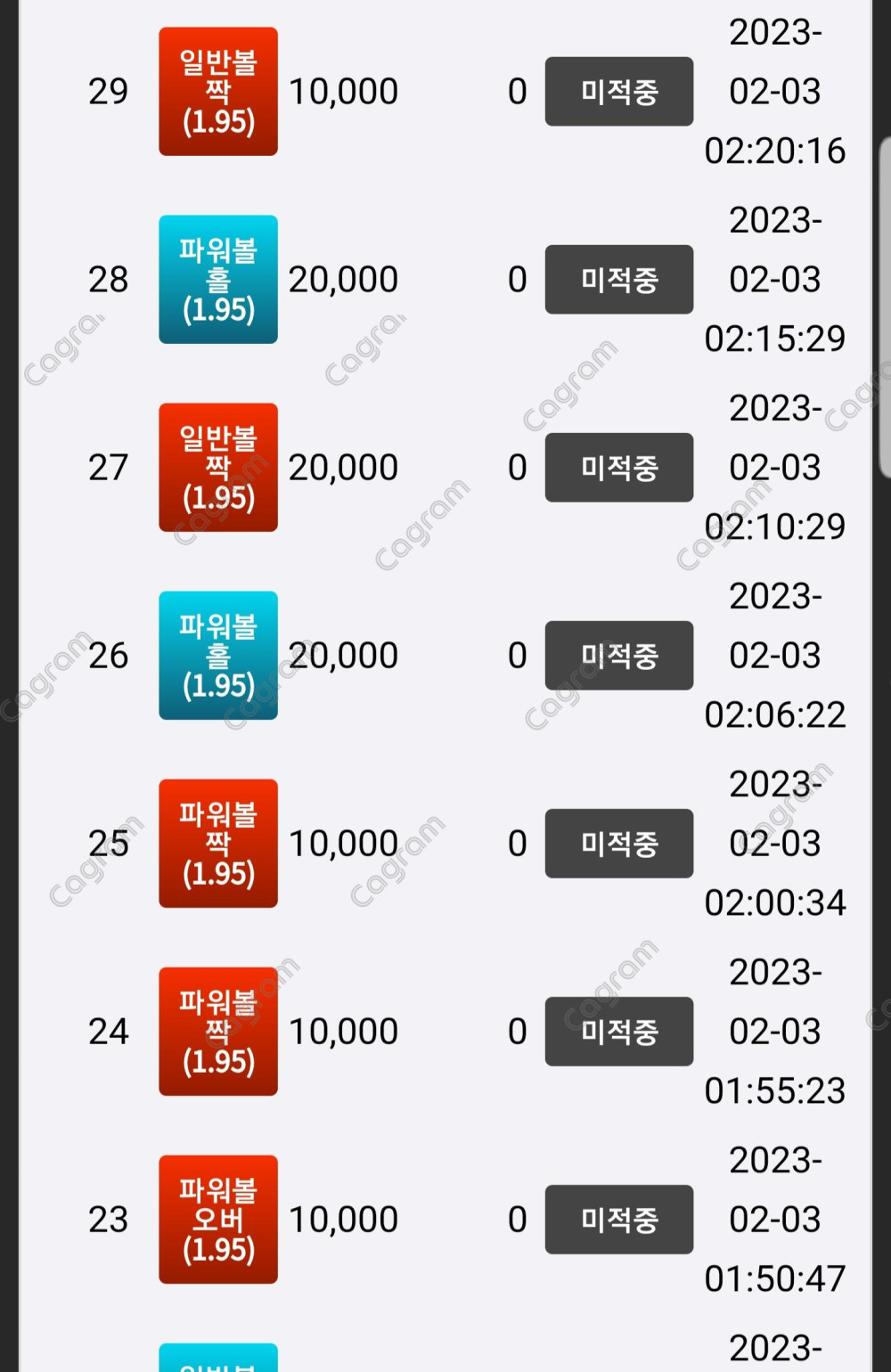The image size is (891, 1372).
Task: Tap the 미적중 button in row 29
Action: coord(618,92)
